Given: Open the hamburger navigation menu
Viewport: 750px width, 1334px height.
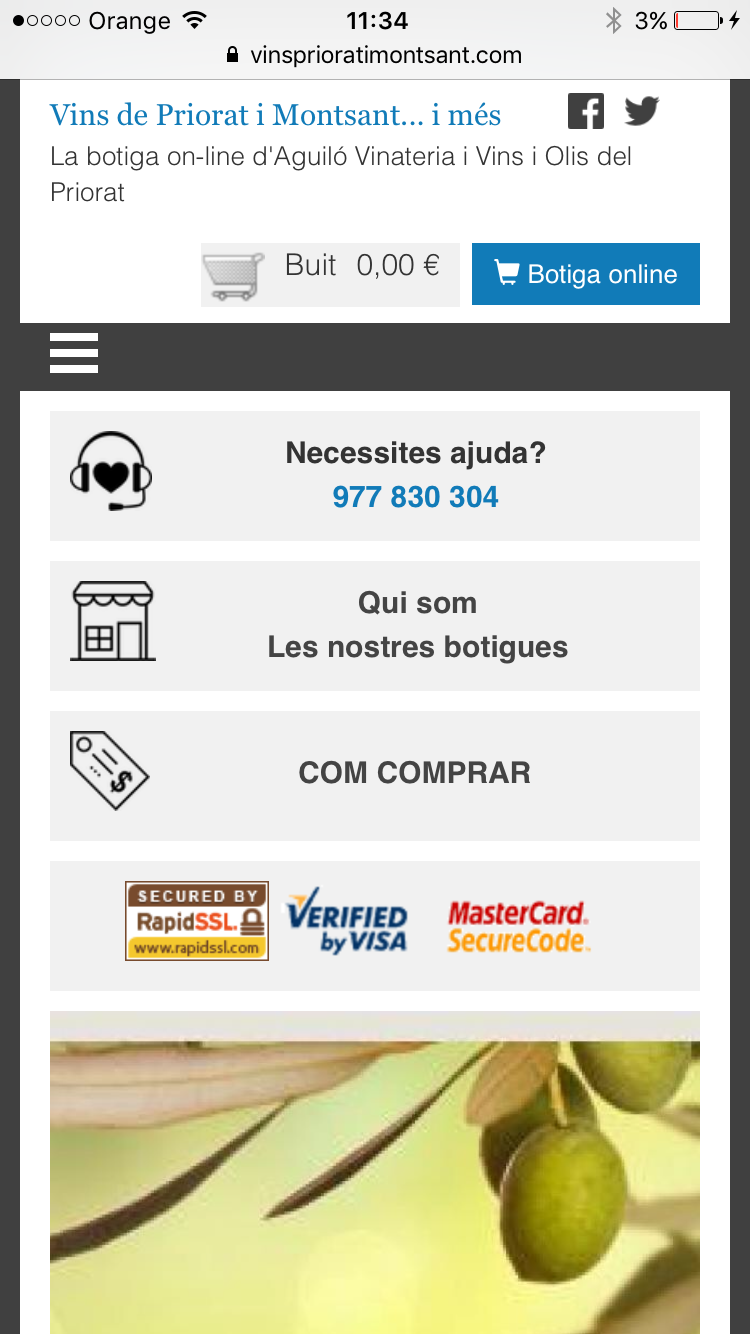Looking at the screenshot, I should click(74, 353).
